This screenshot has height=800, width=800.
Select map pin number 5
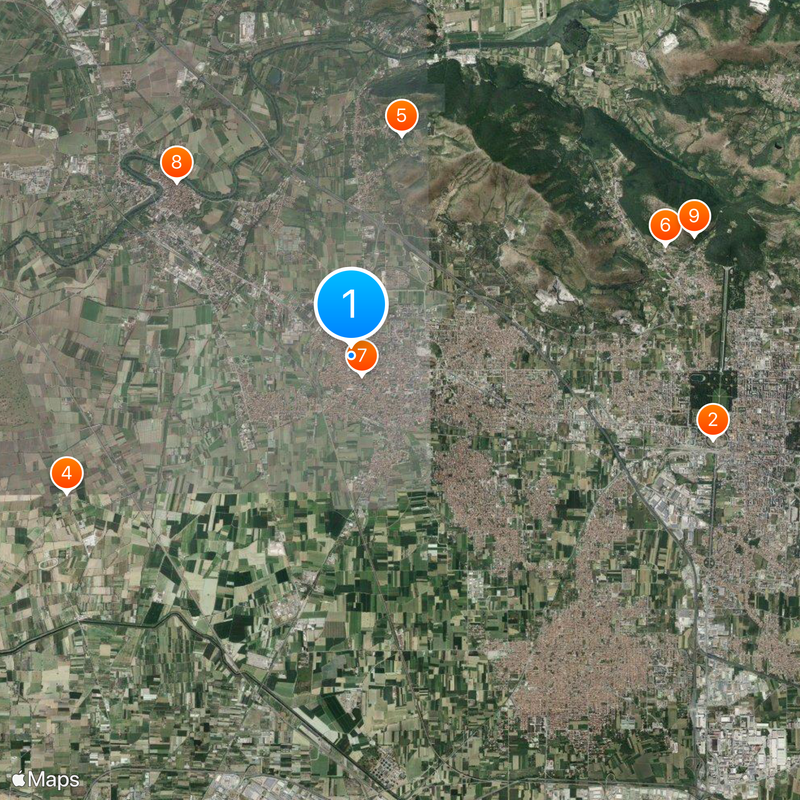pyautogui.click(x=401, y=116)
